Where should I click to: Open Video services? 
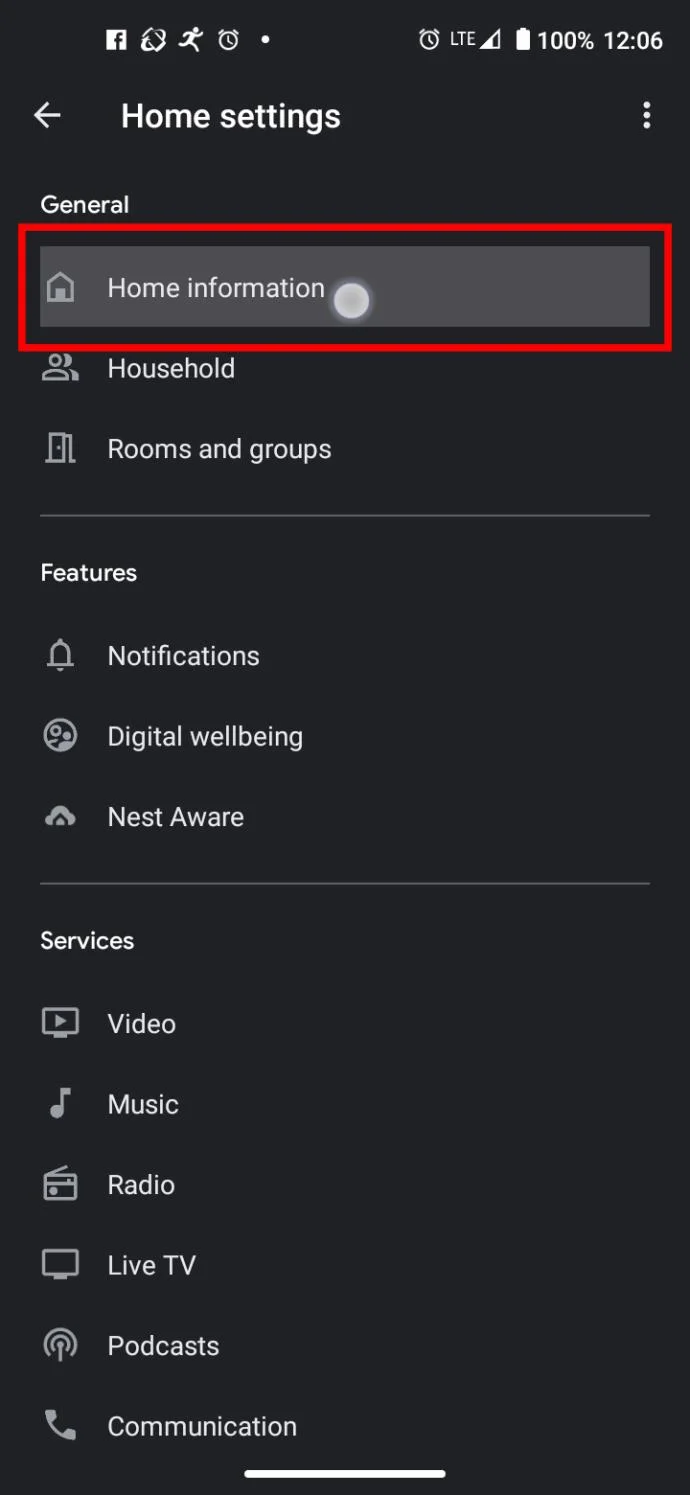point(141,1024)
